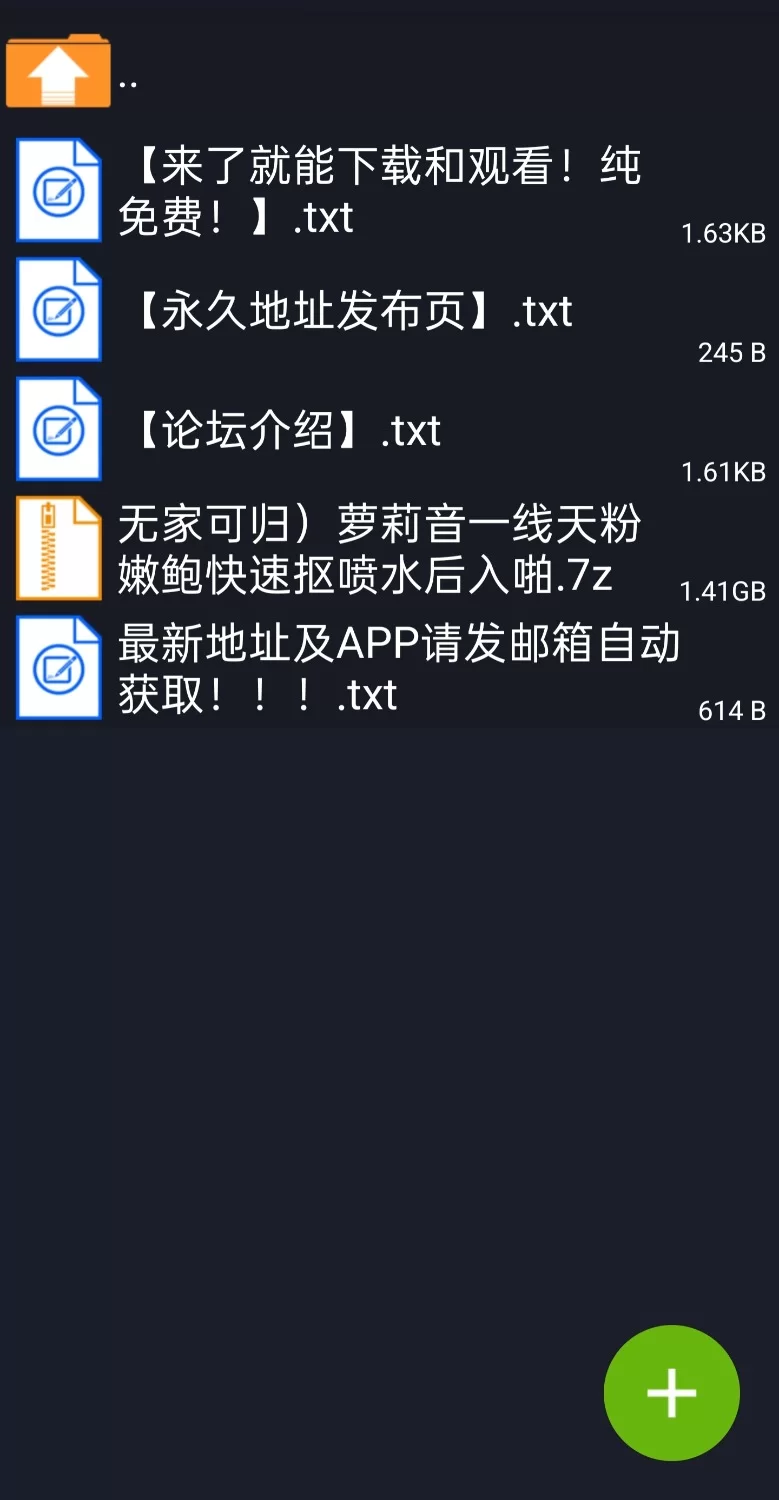Open the 1.63KB text file 【来了就能下载和观看!纯免费!】.txt

tap(380, 191)
